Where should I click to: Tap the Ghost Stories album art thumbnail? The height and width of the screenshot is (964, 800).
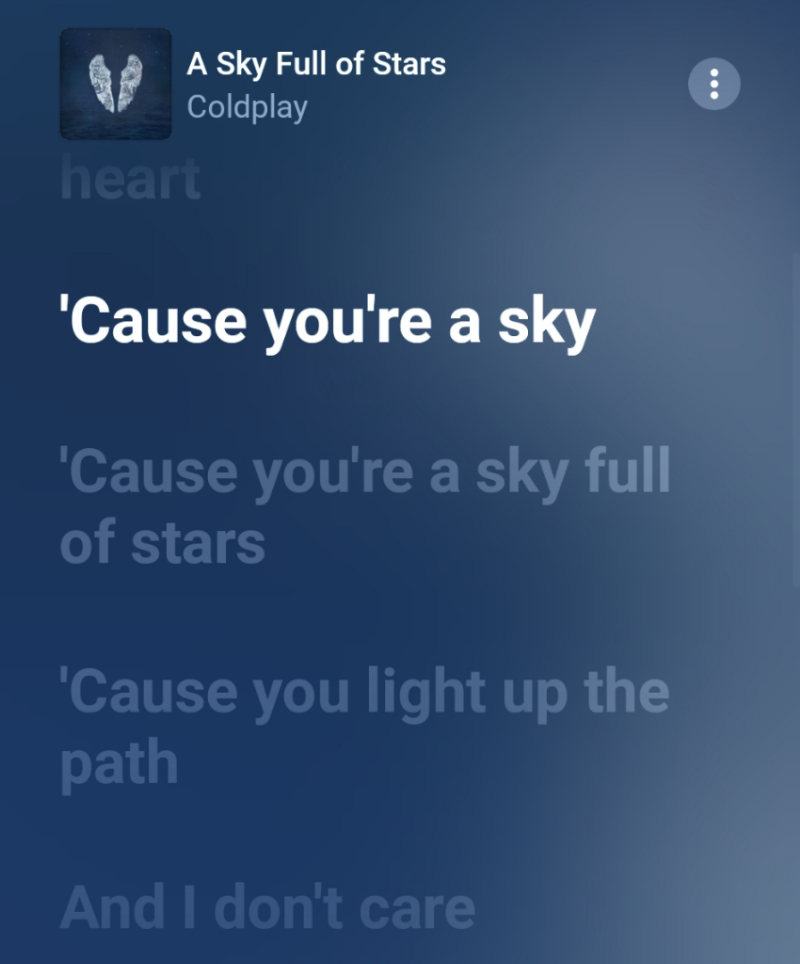[x=115, y=84]
